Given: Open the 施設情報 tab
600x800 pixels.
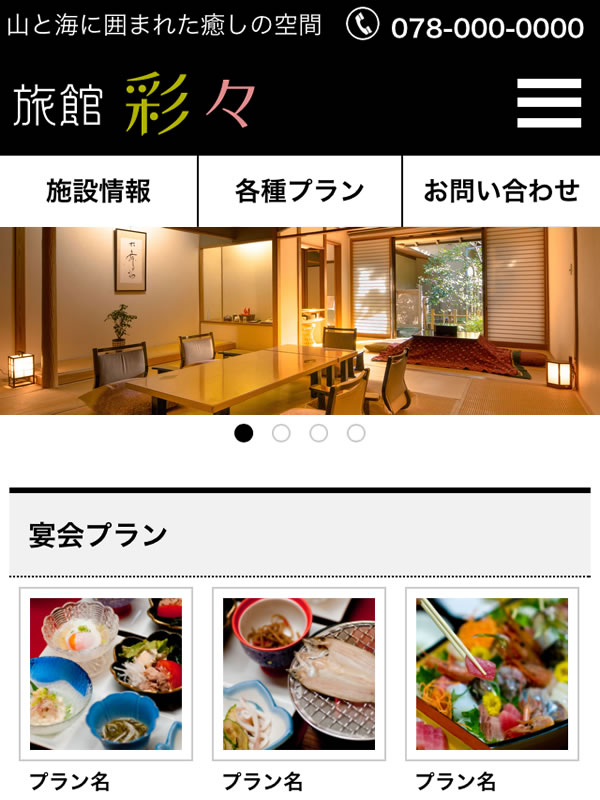Looking at the screenshot, I should point(99,191).
